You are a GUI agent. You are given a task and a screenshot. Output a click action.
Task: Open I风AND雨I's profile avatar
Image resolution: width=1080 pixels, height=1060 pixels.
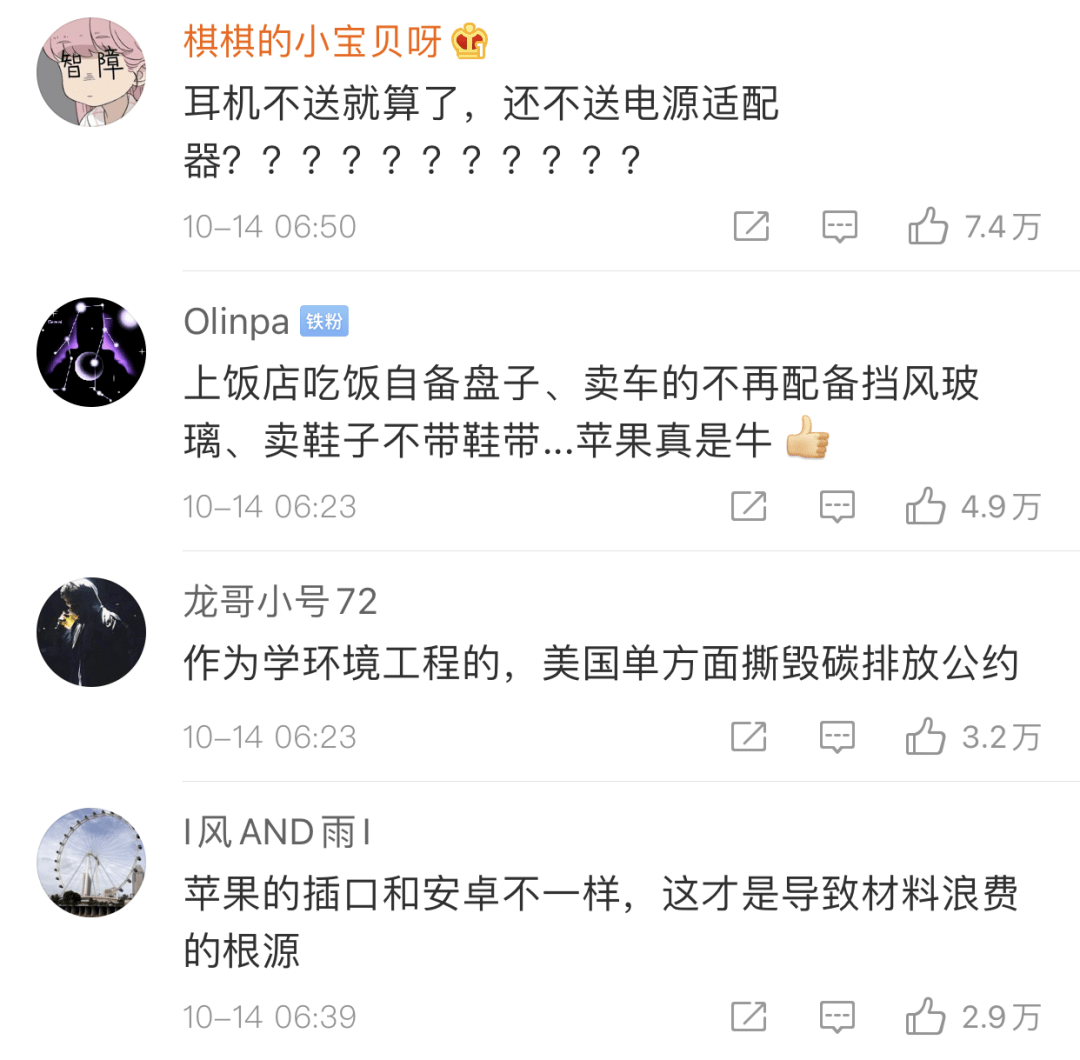pos(91,862)
